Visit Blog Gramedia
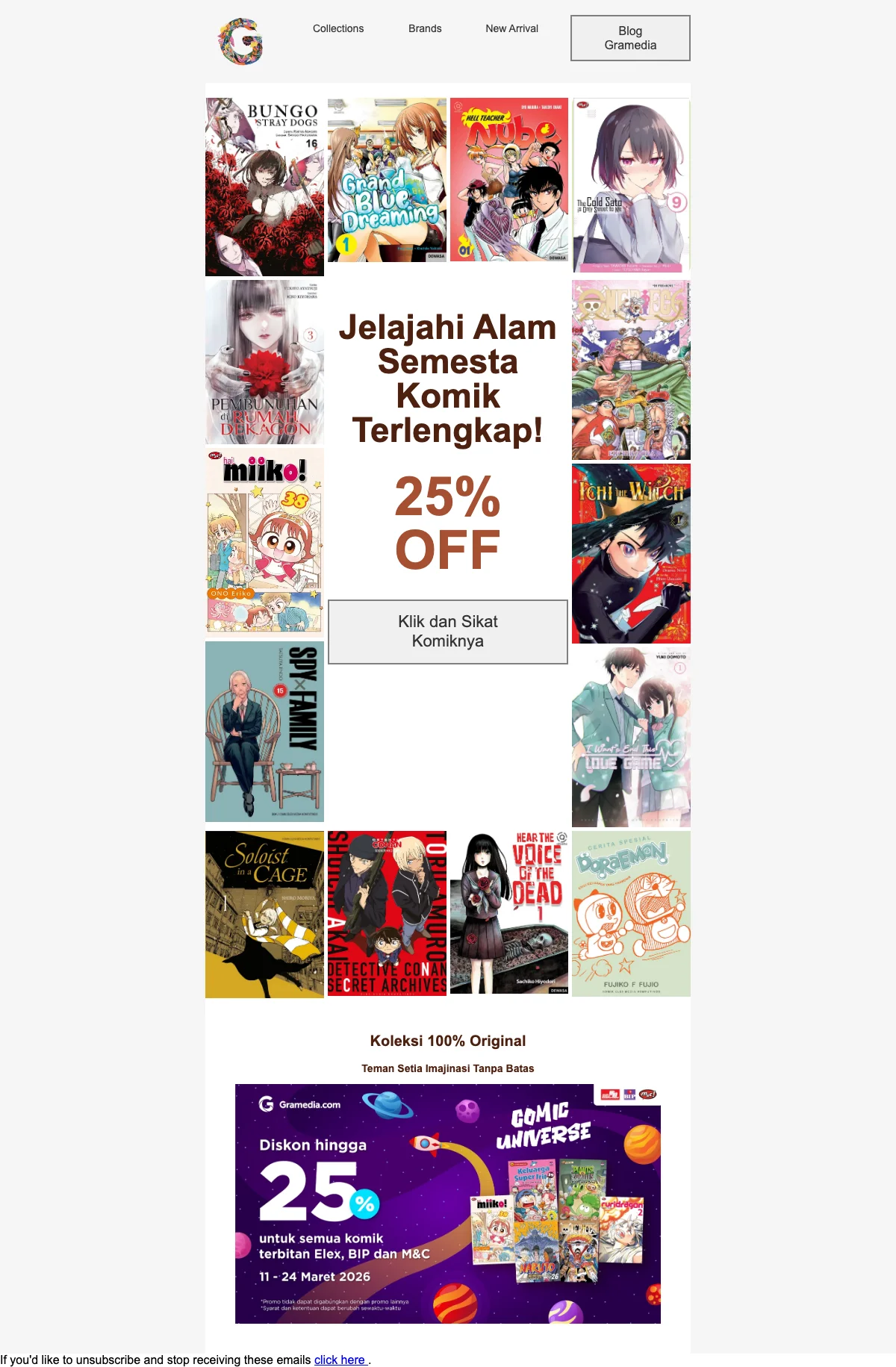 coord(630,38)
